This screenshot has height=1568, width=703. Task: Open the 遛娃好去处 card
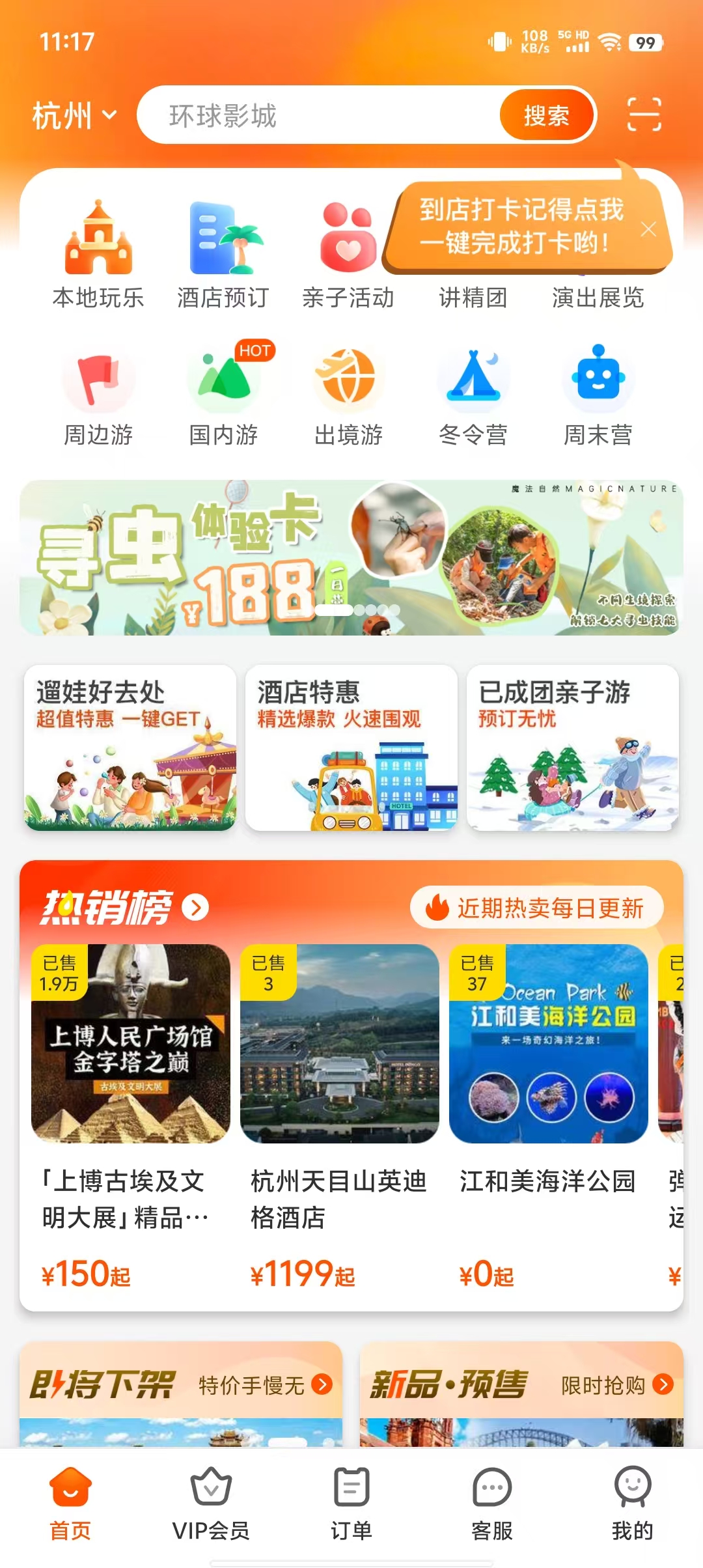click(x=130, y=748)
